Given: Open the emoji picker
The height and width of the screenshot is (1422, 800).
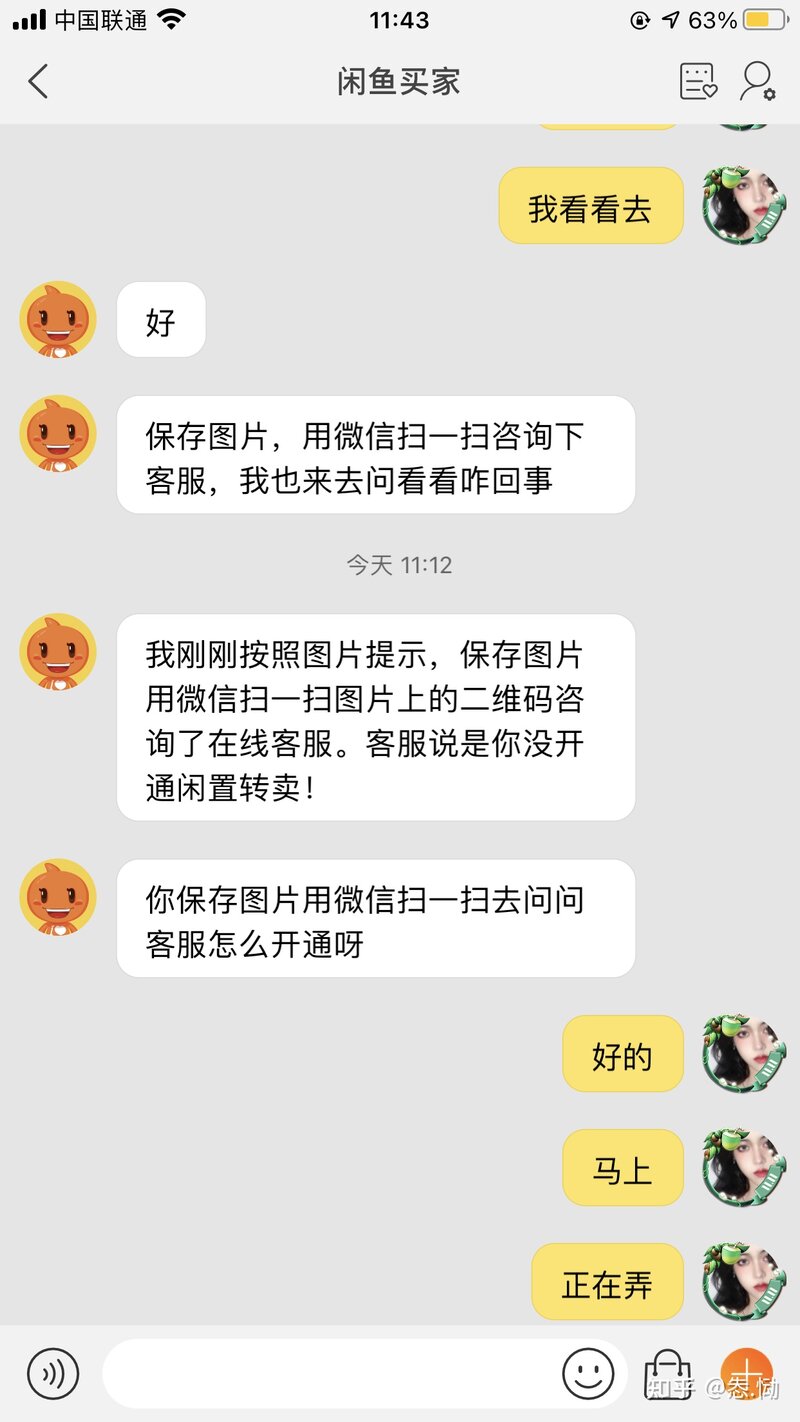Looking at the screenshot, I should [x=588, y=1373].
